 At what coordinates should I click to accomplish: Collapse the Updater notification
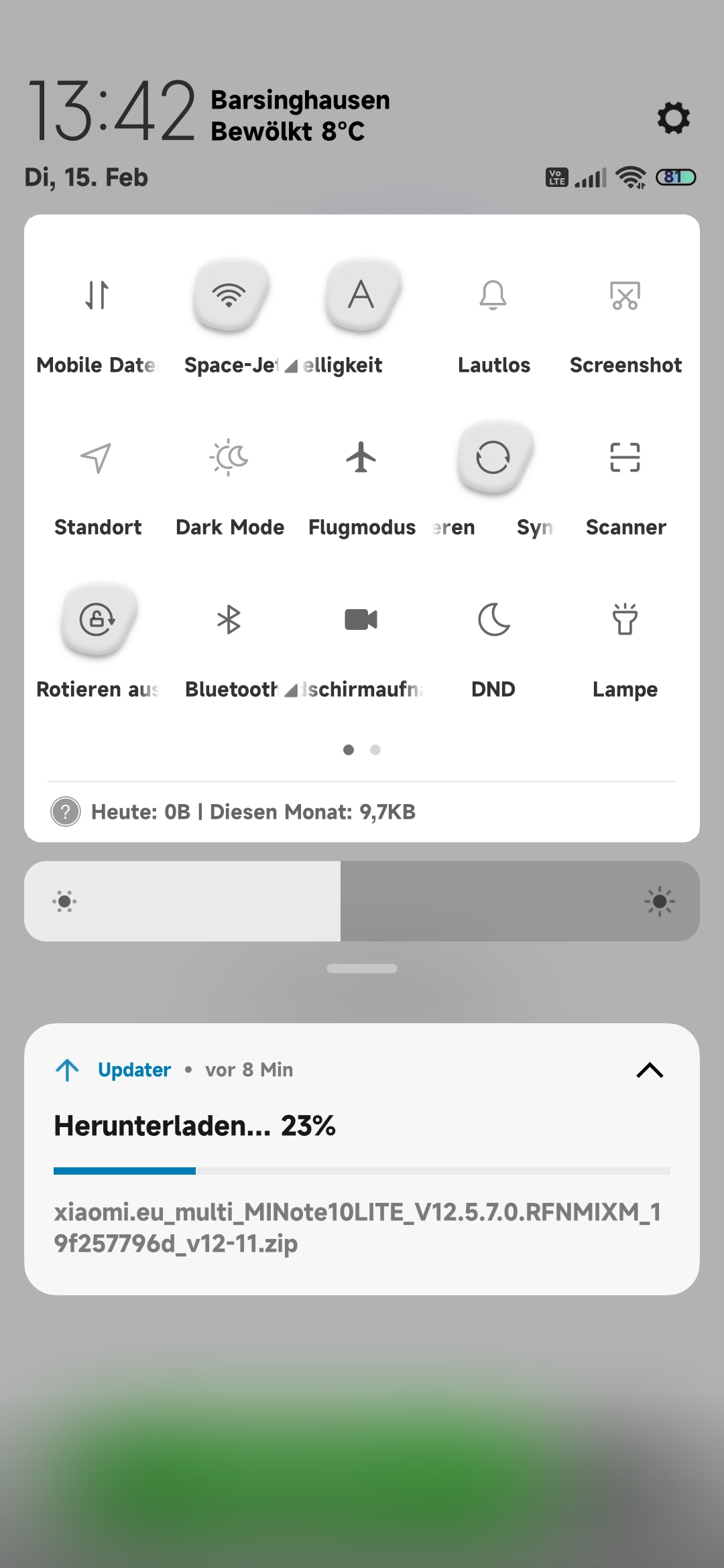click(x=650, y=1070)
